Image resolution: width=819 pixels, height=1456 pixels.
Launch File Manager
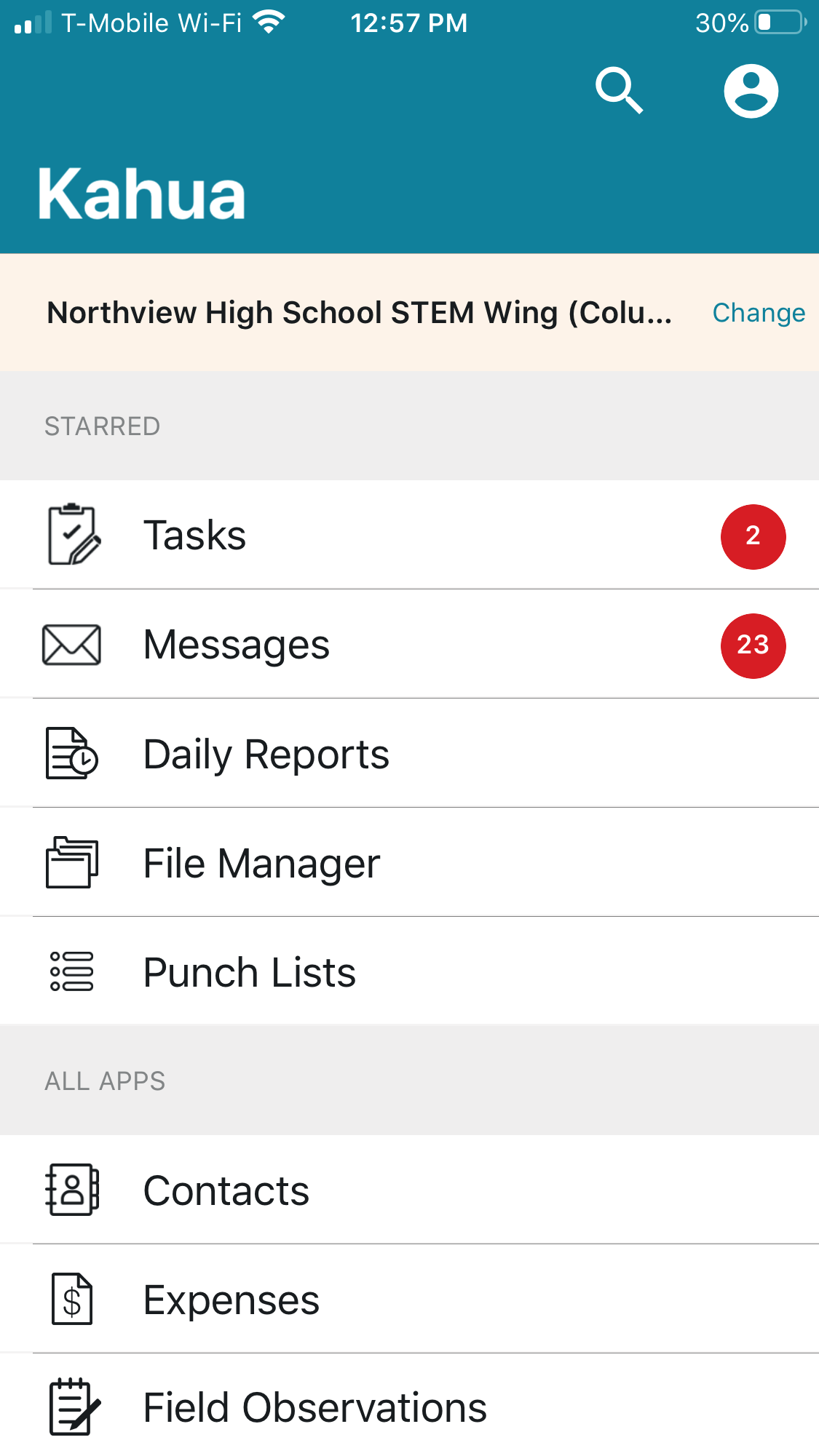pyautogui.click(x=409, y=863)
